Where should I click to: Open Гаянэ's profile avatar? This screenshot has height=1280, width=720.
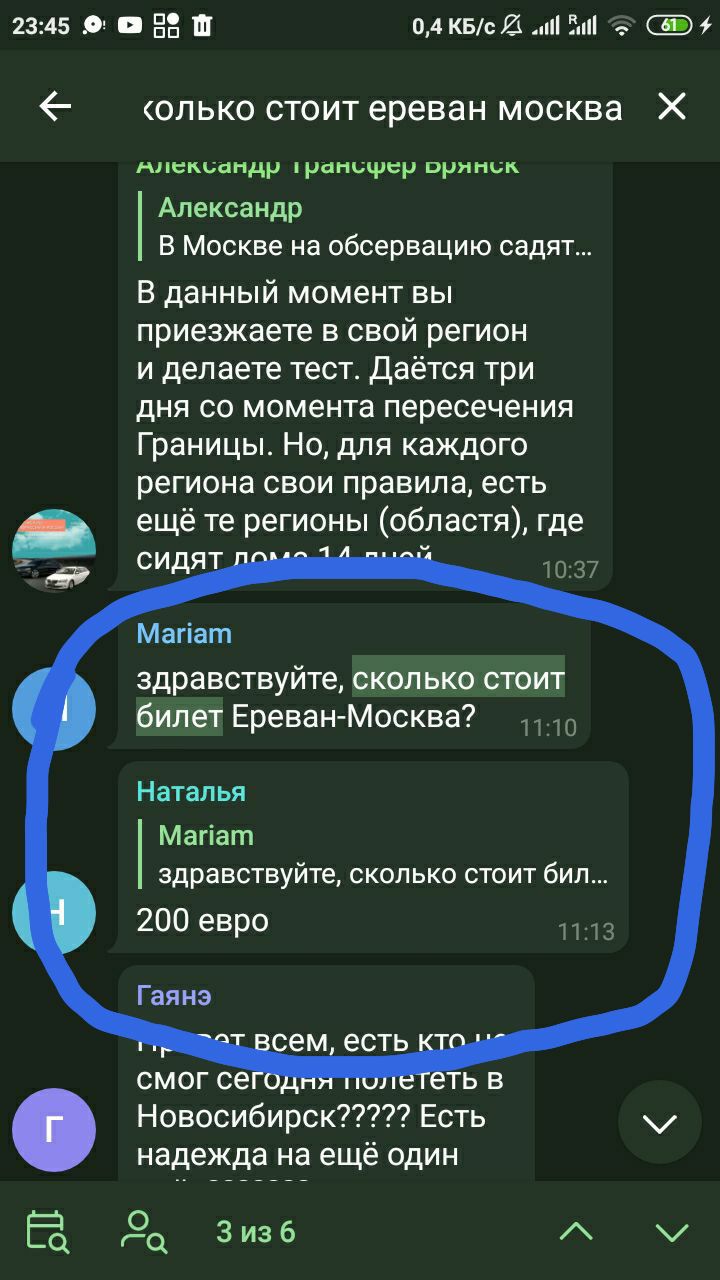click(54, 1129)
